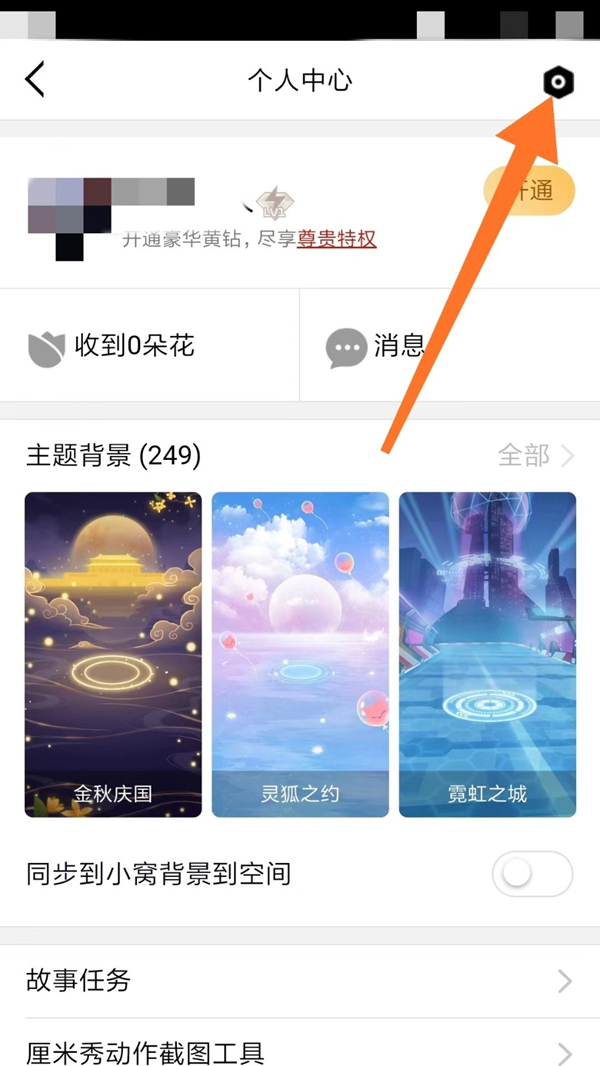Viewport: 600px width, 1066px height.
Task: Open 故事任务 row
Action: [300, 980]
